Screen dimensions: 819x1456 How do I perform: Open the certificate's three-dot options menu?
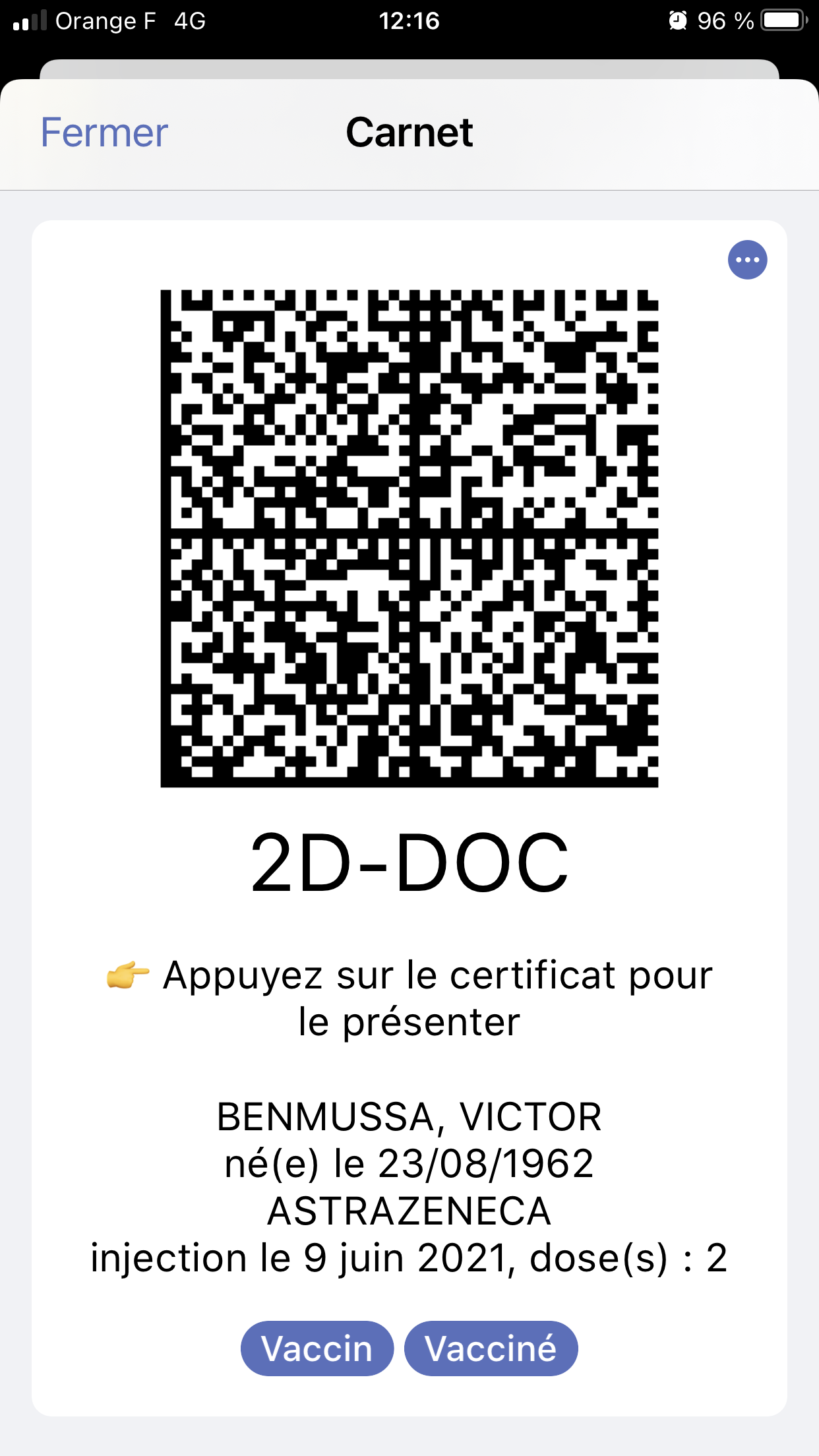point(747,260)
